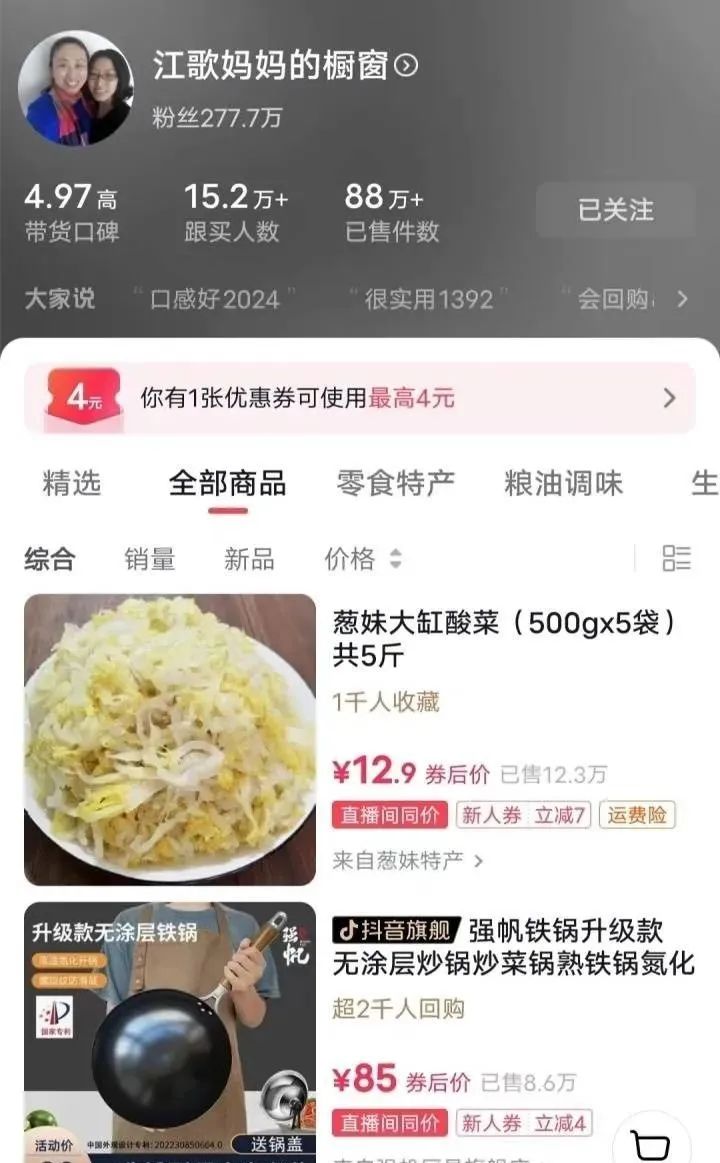Toggle the list layout view icon
Image resolution: width=720 pixels, height=1163 pixels.
(x=677, y=558)
